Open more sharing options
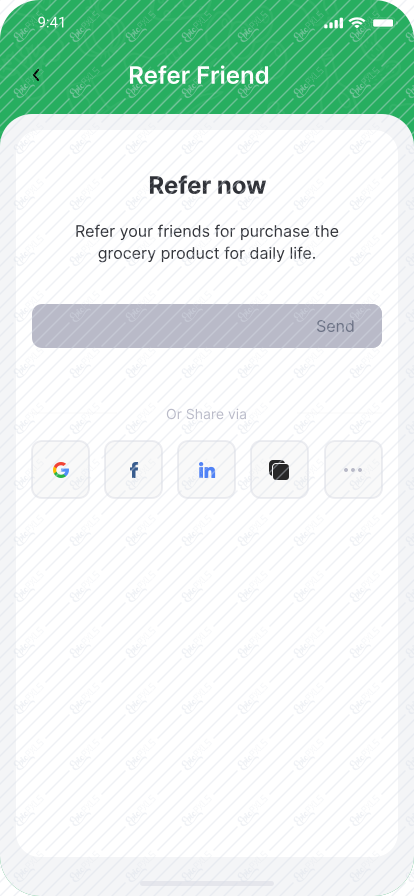 353,470
